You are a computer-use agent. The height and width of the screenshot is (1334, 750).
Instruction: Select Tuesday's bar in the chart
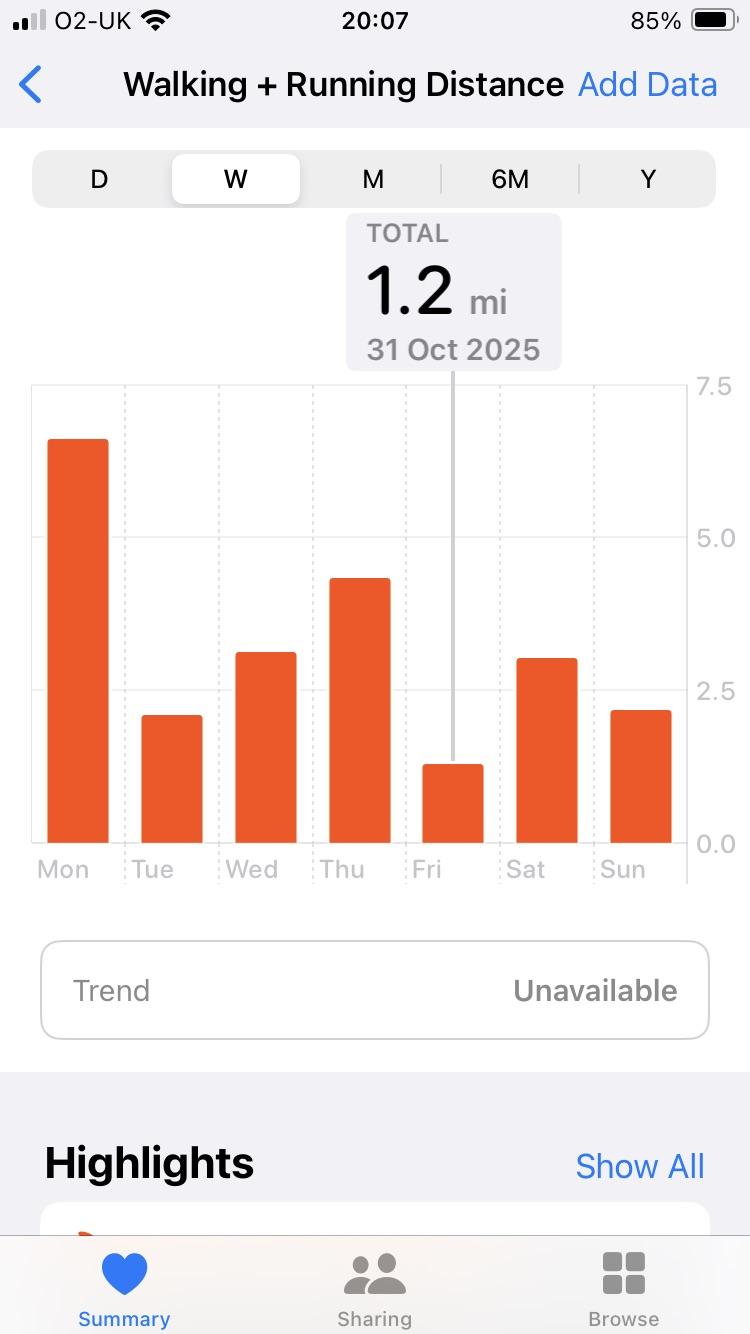click(x=172, y=778)
